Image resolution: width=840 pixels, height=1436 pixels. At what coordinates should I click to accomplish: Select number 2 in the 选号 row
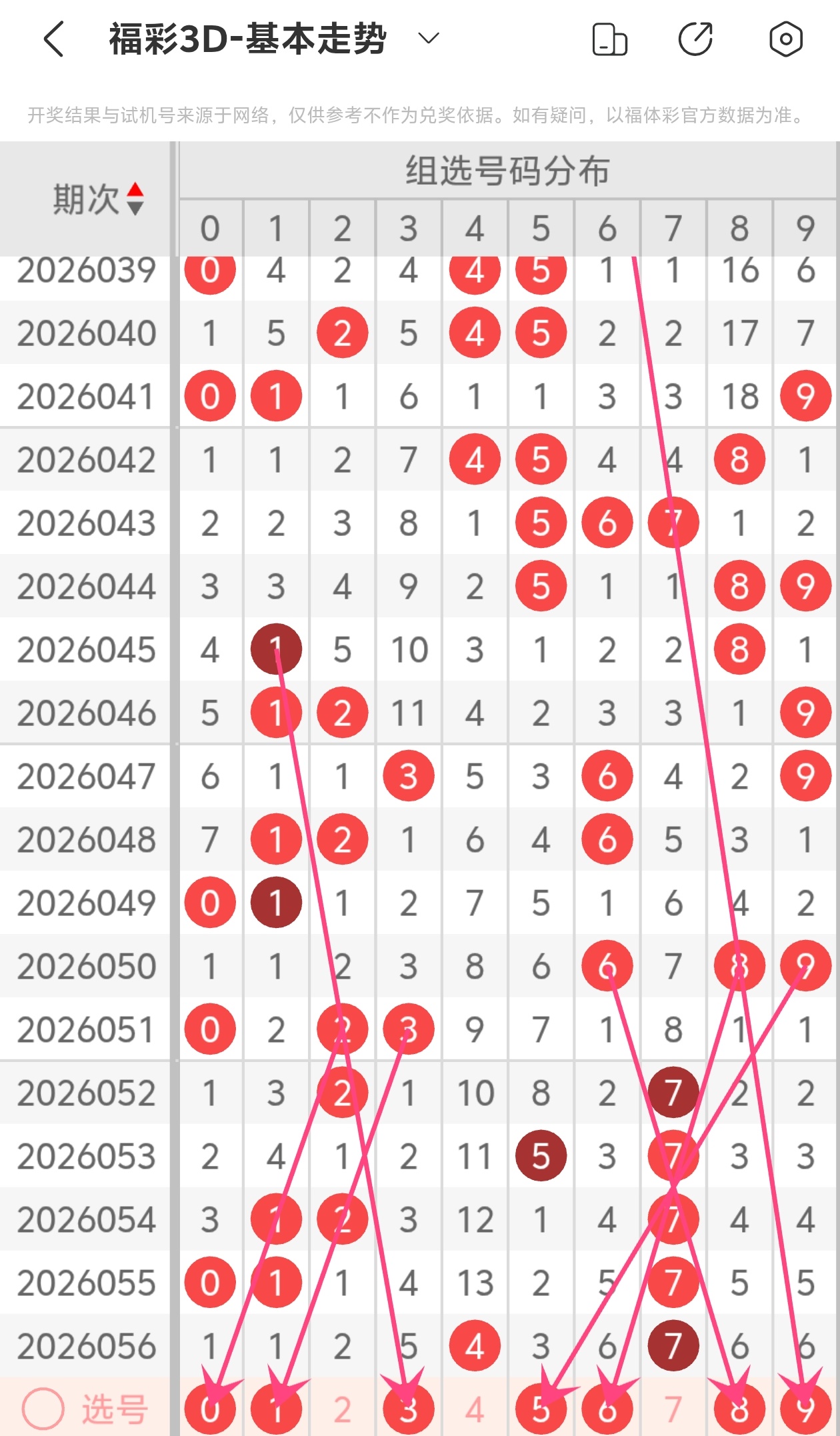tap(342, 1409)
